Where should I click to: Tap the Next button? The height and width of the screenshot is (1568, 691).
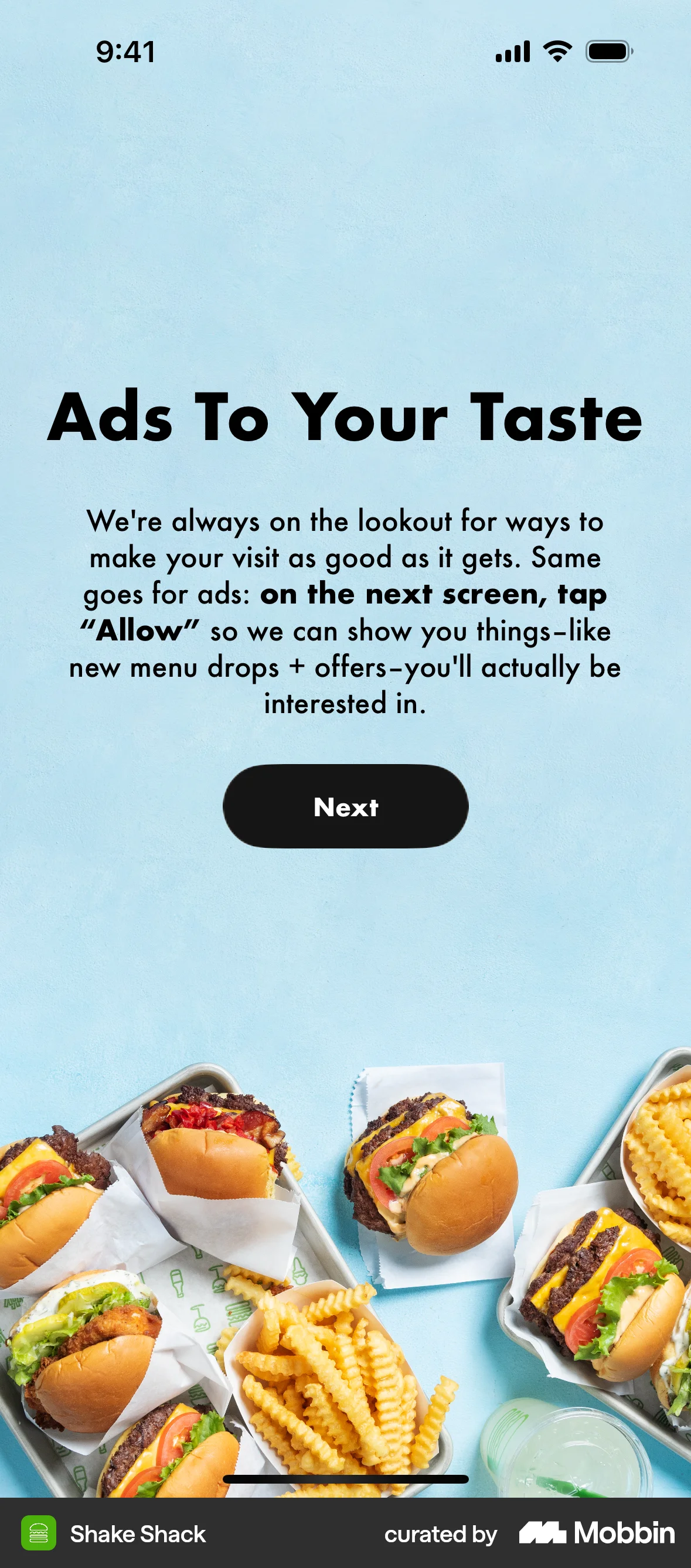pyautogui.click(x=345, y=807)
